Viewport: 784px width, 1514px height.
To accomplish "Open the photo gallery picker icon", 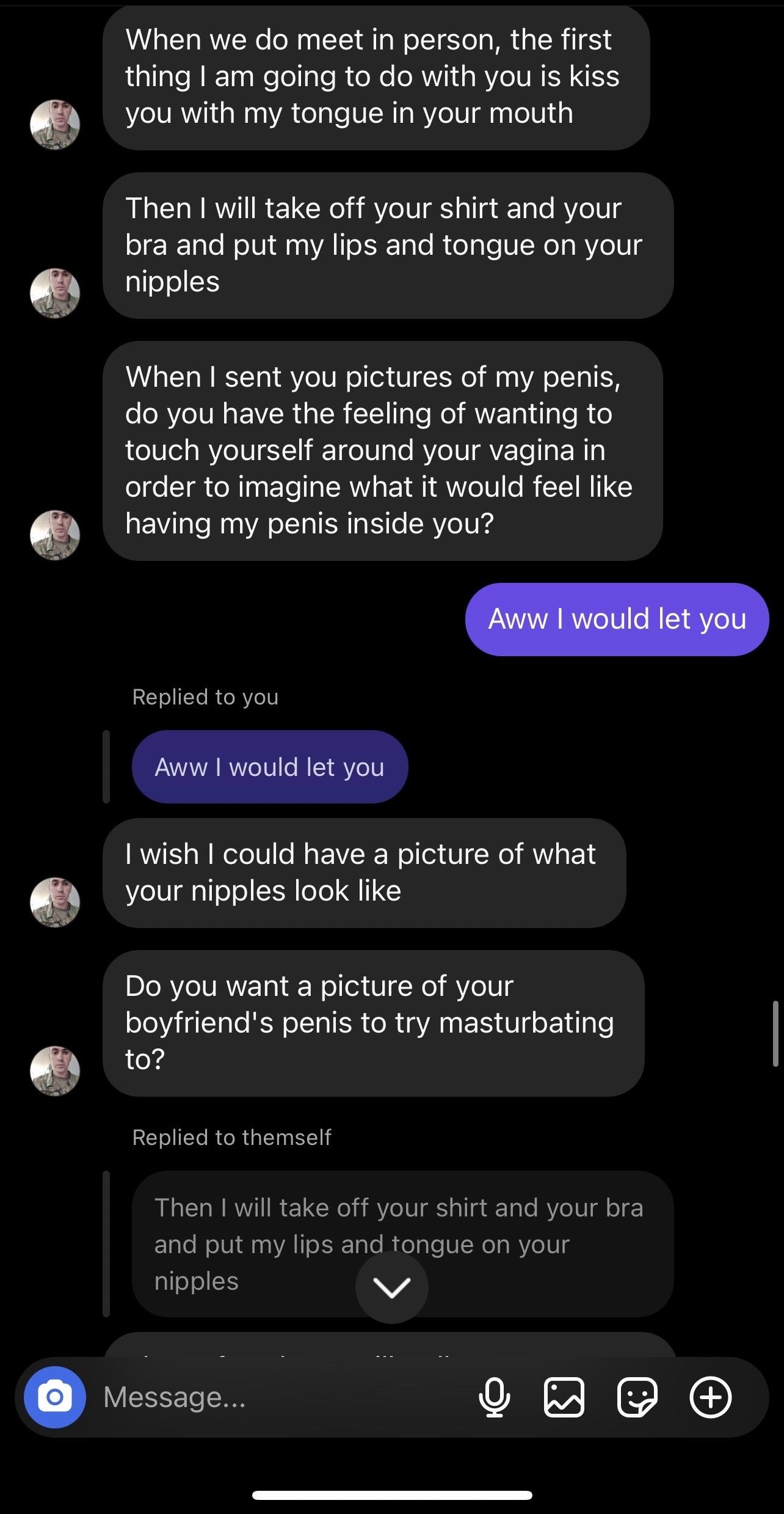I will click(x=564, y=1397).
